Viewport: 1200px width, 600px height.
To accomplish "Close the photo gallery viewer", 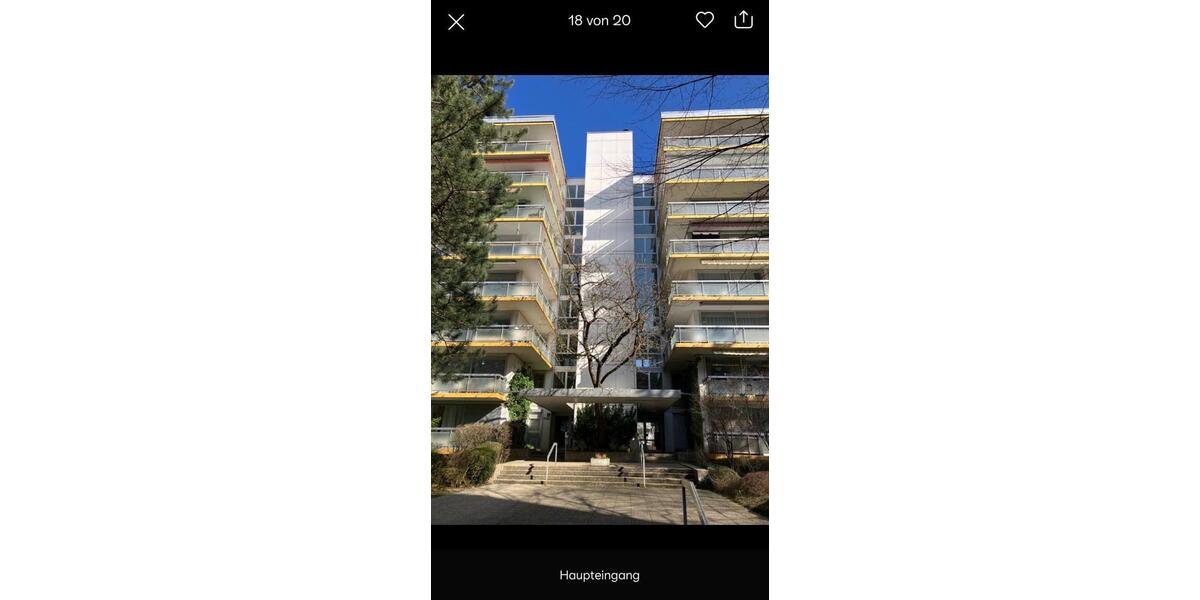I will (x=456, y=22).
